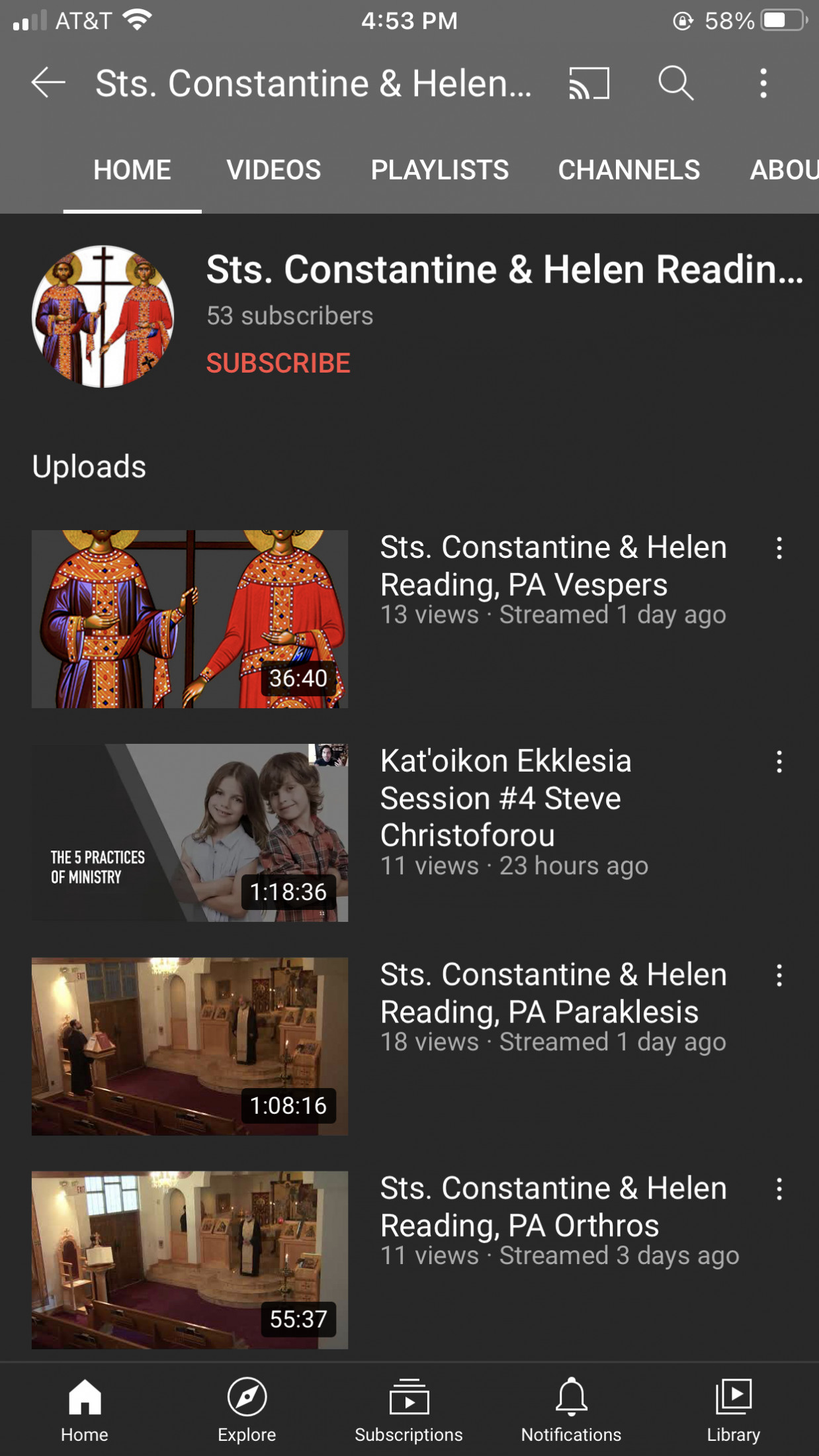Screen dimensions: 819x1456
Task: Open the Subscriptions tab
Action: 409,1410
